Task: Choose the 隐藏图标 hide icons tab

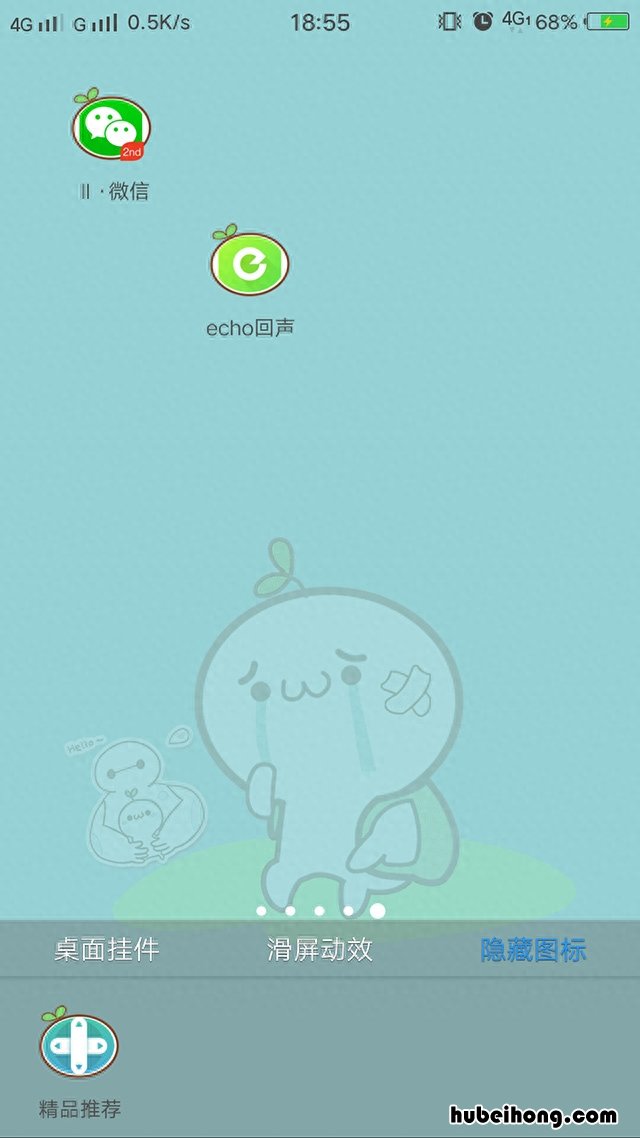Action: (x=533, y=949)
